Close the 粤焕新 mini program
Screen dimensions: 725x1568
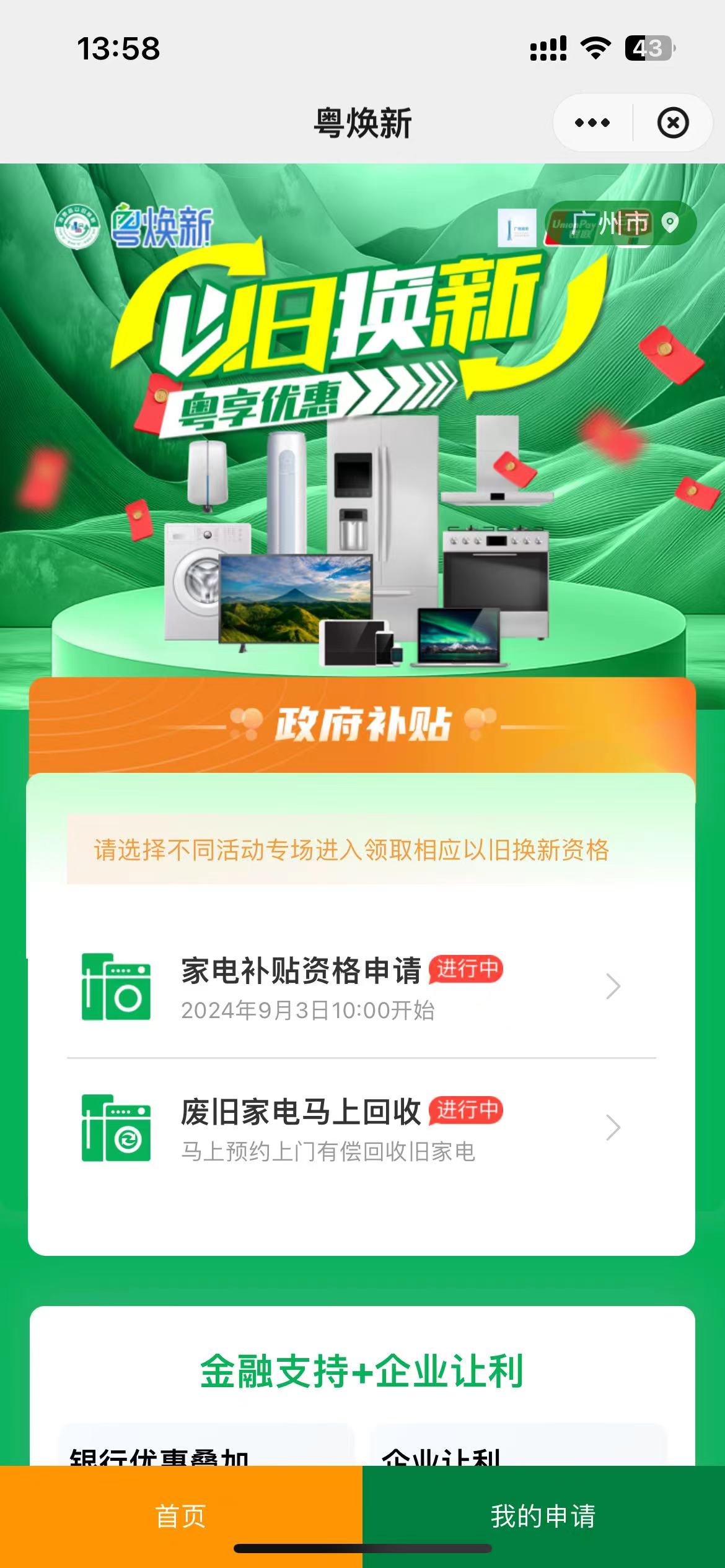tap(673, 123)
